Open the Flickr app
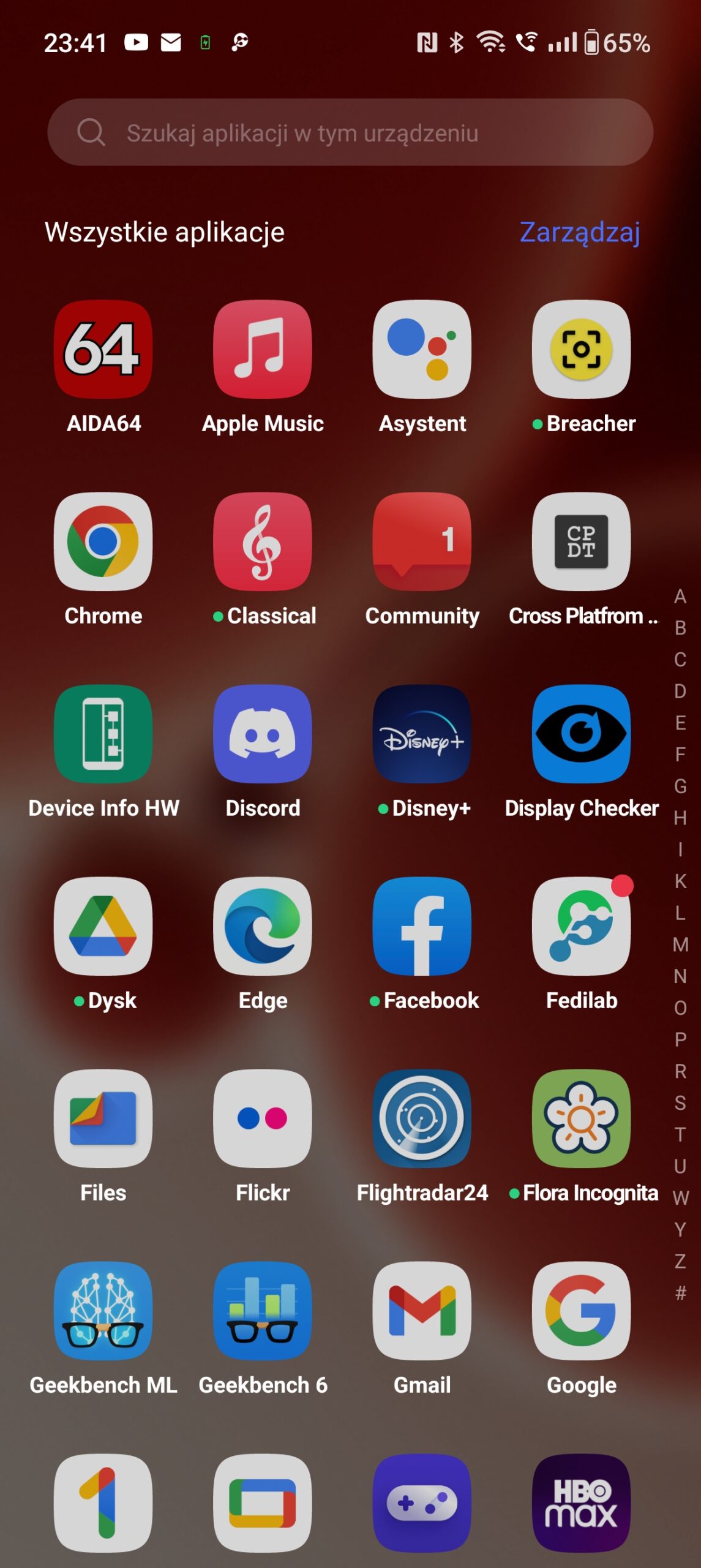The image size is (701, 1568). pyautogui.click(x=263, y=1119)
